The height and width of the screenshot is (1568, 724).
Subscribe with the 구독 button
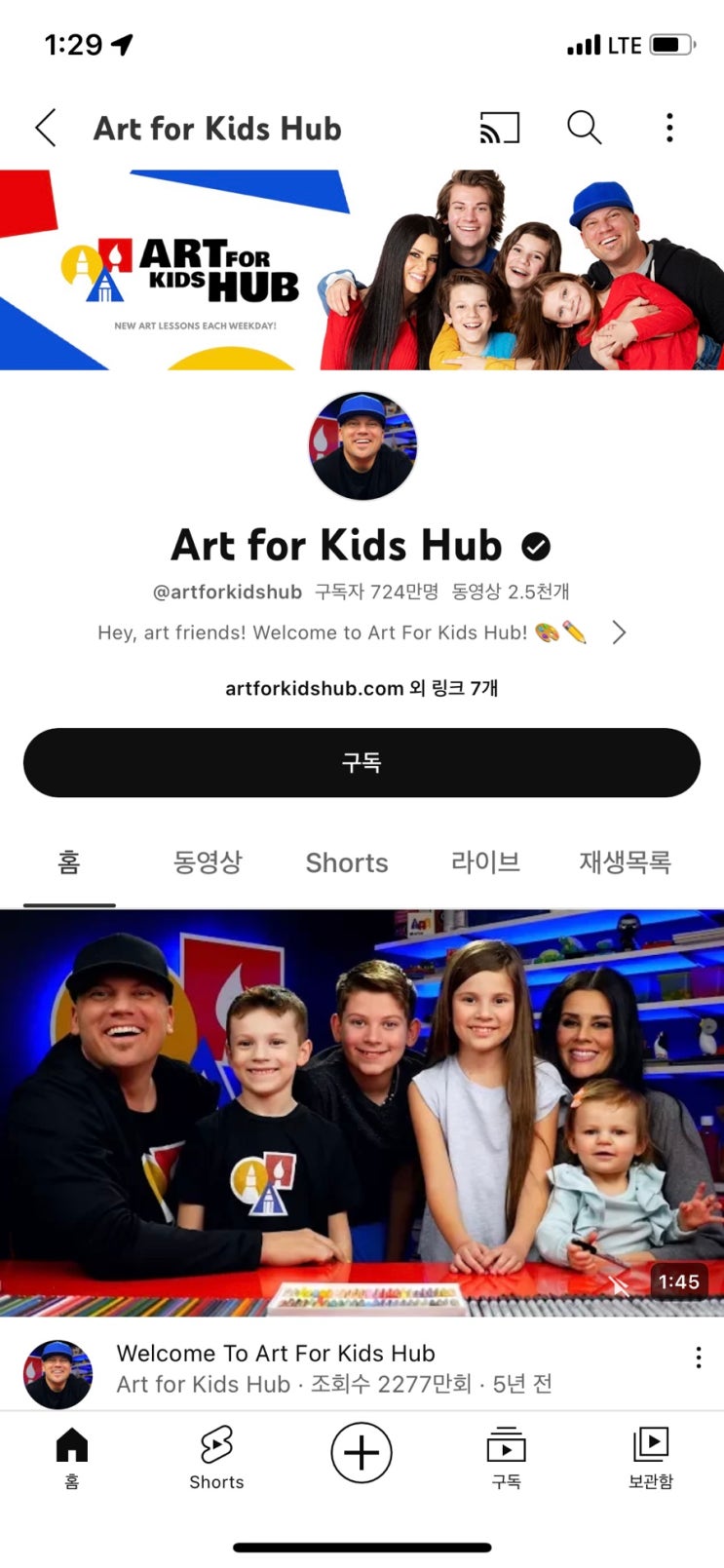[362, 763]
